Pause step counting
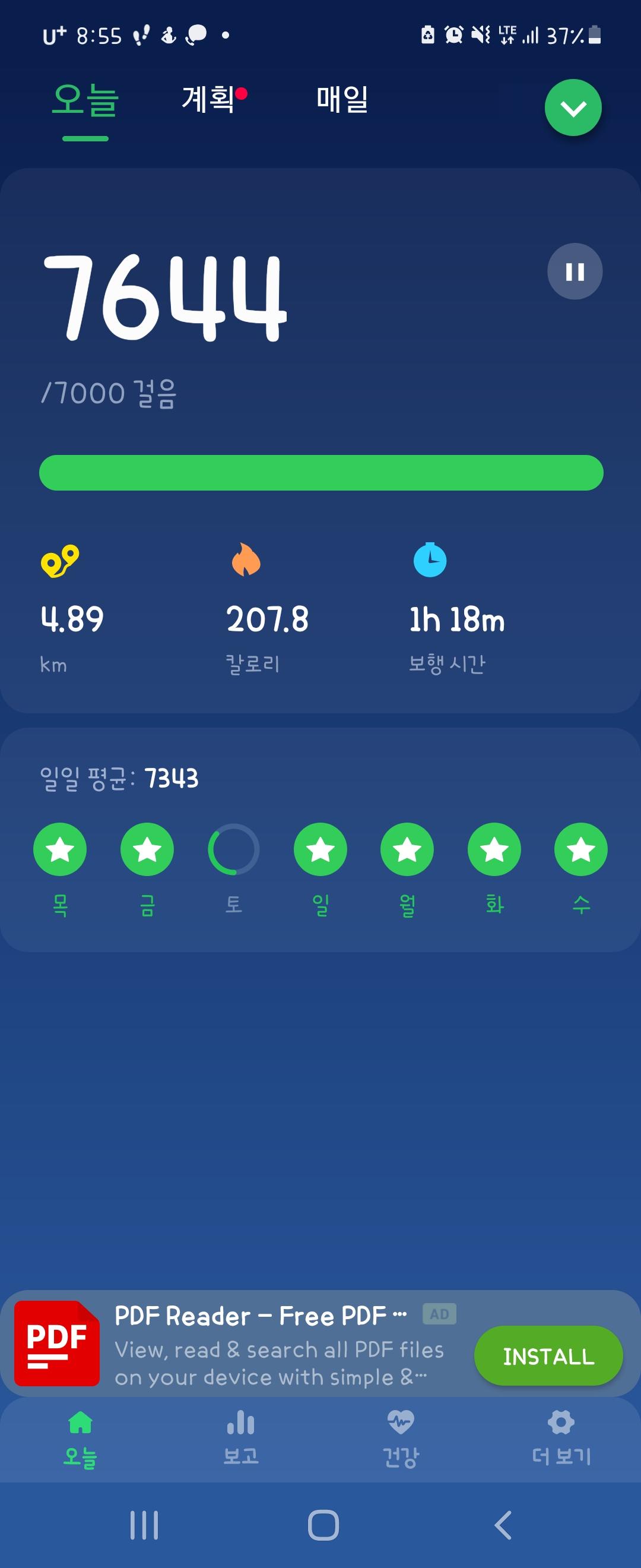The height and width of the screenshot is (1568, 641). 575,271
